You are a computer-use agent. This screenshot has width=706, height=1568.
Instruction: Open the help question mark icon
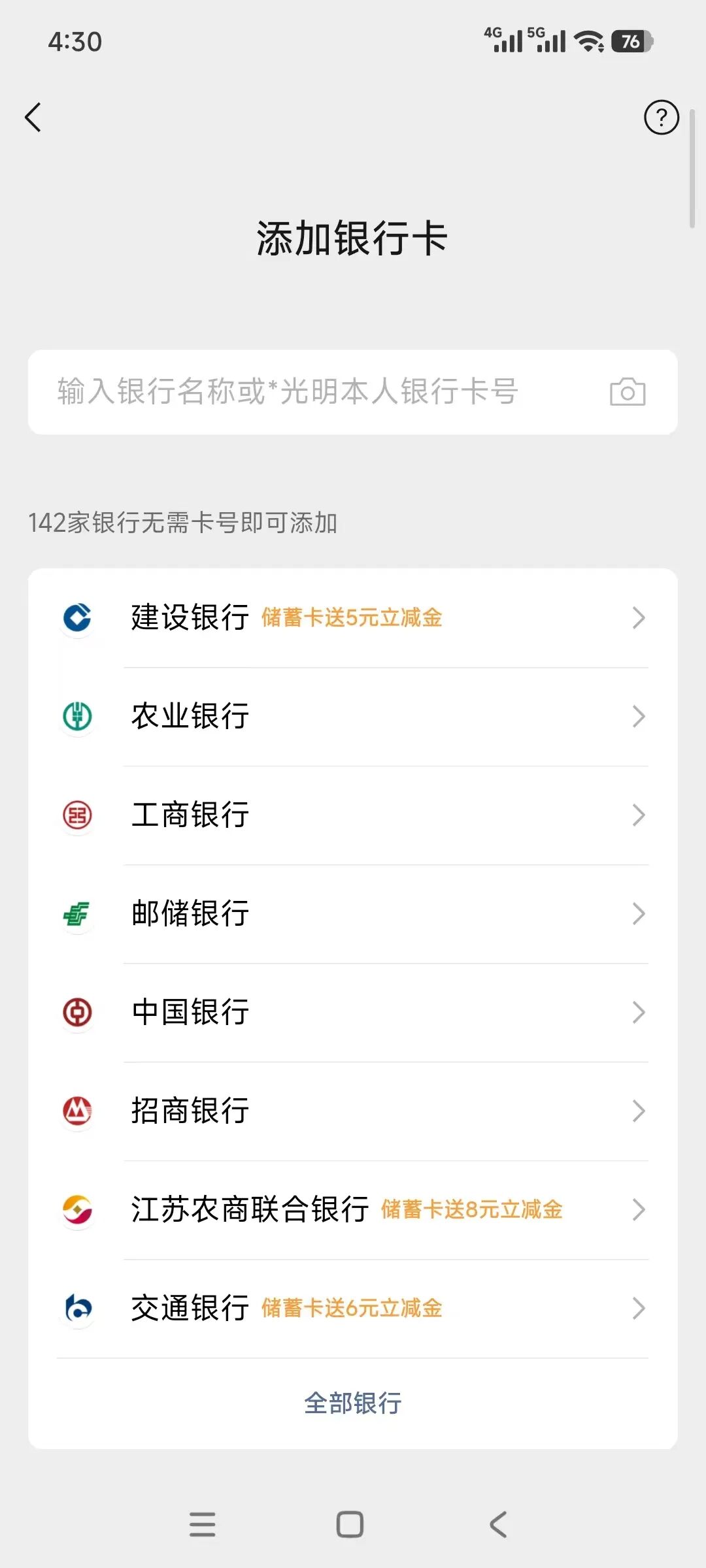point(661,118)
